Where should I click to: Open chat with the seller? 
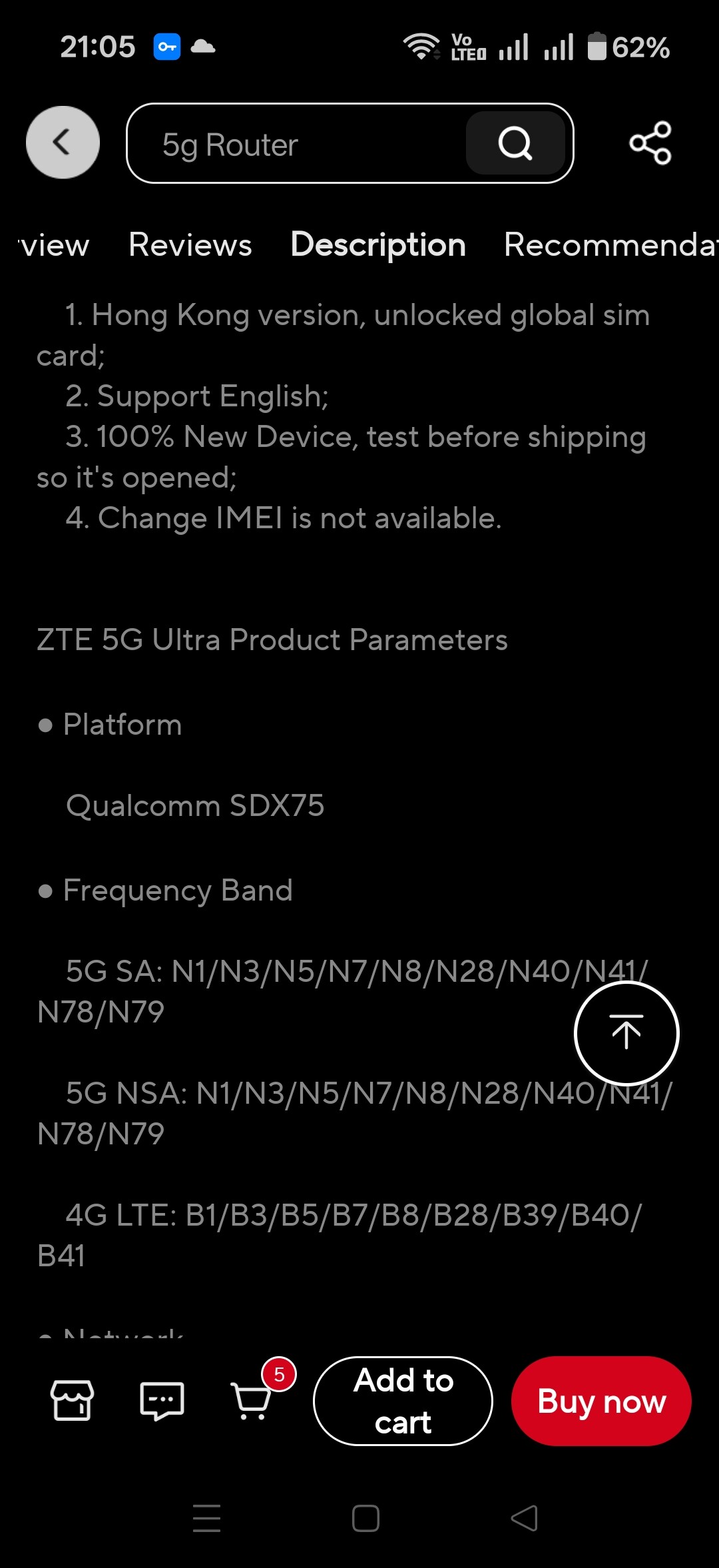(162, 1399)
